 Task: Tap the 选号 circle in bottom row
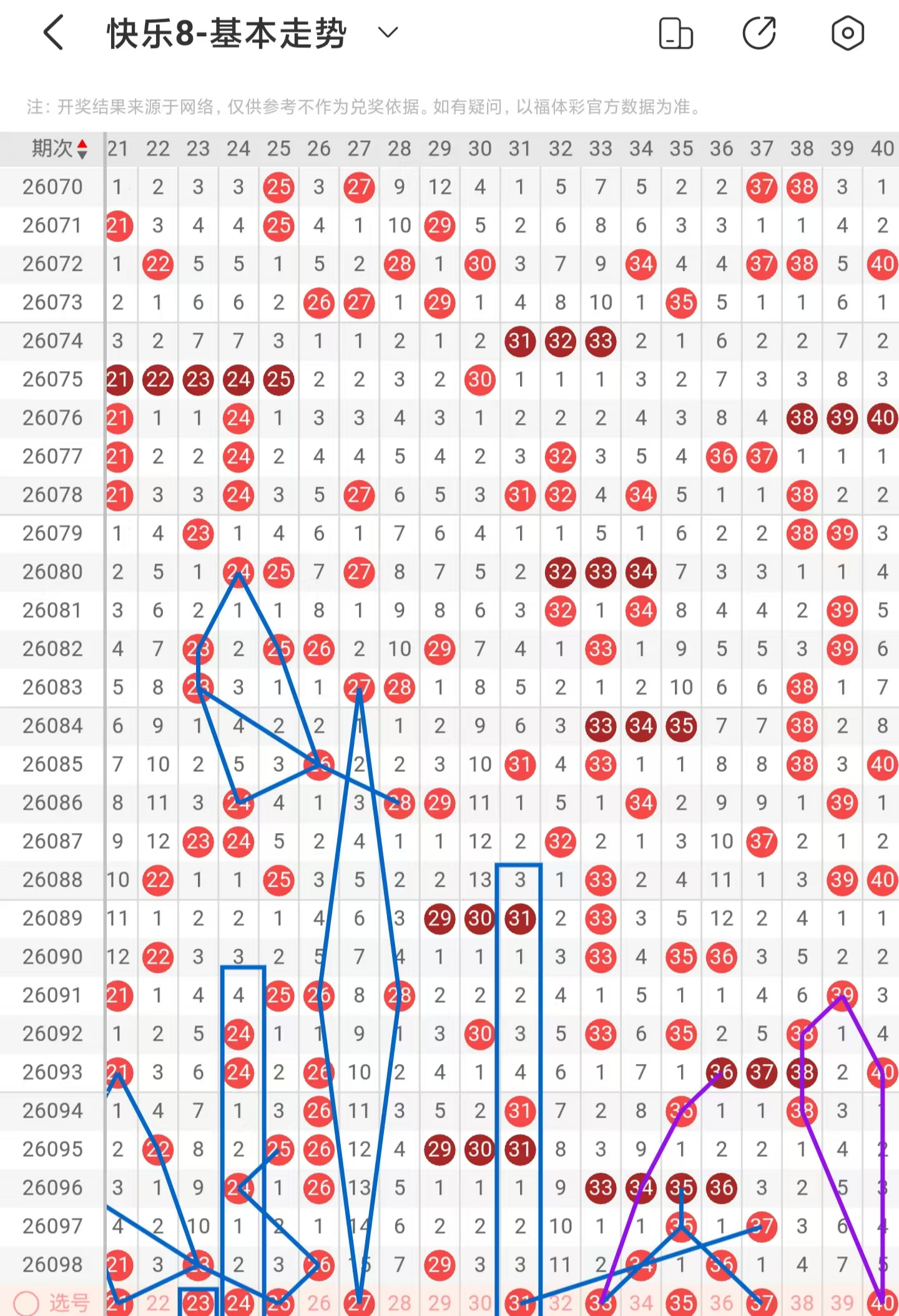26,1303
